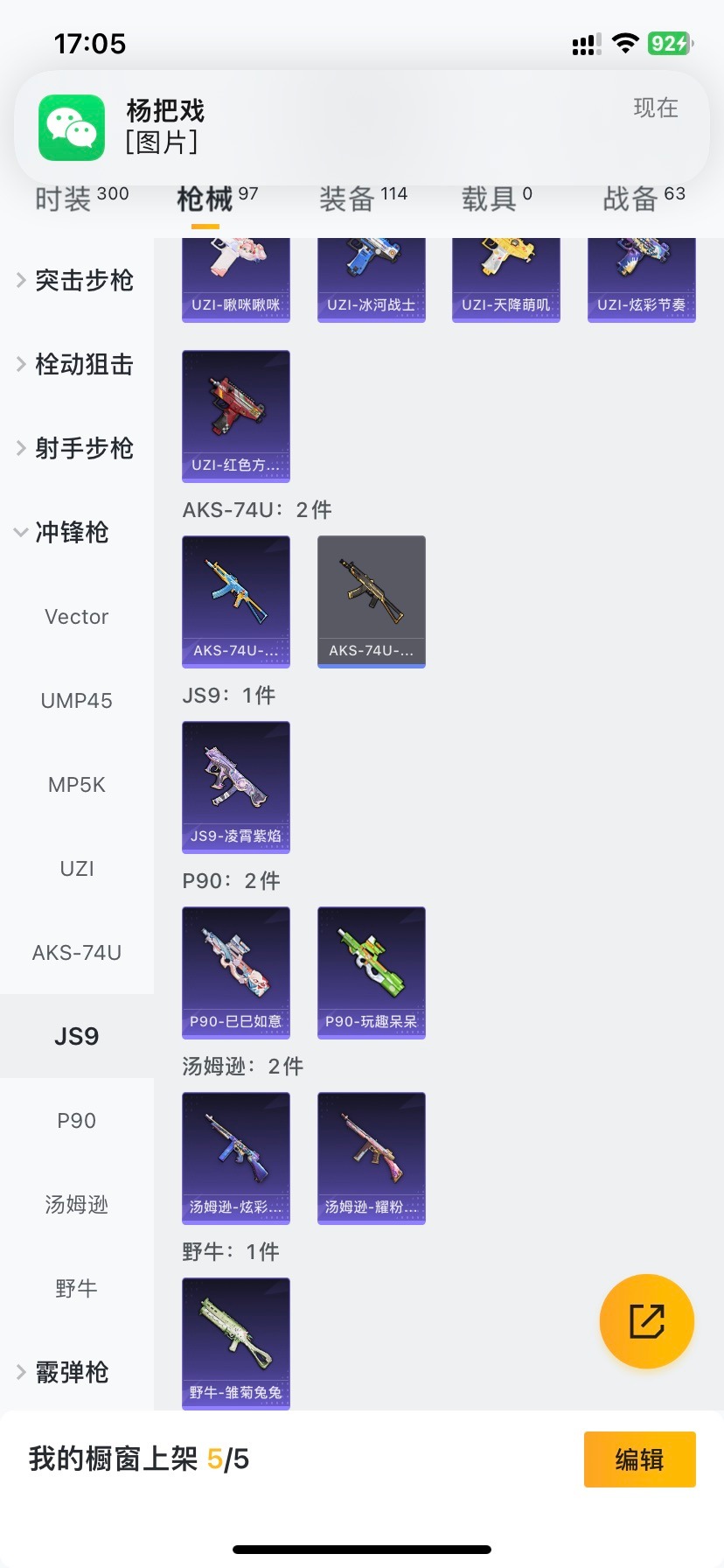Switch to the 装备 tab
This screenshot has height=1568, width=724.
363,199
